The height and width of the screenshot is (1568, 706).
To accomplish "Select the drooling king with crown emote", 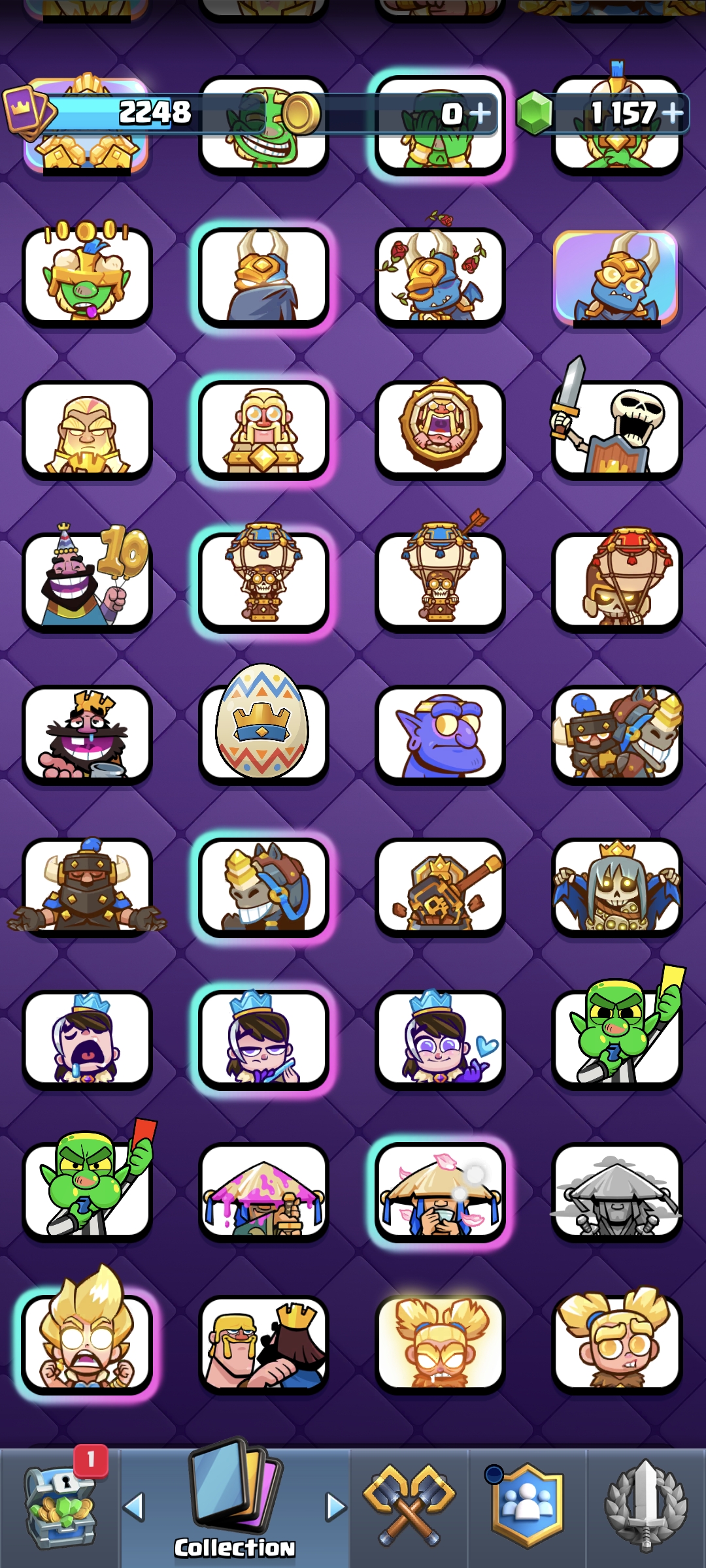I will (87, 734).
